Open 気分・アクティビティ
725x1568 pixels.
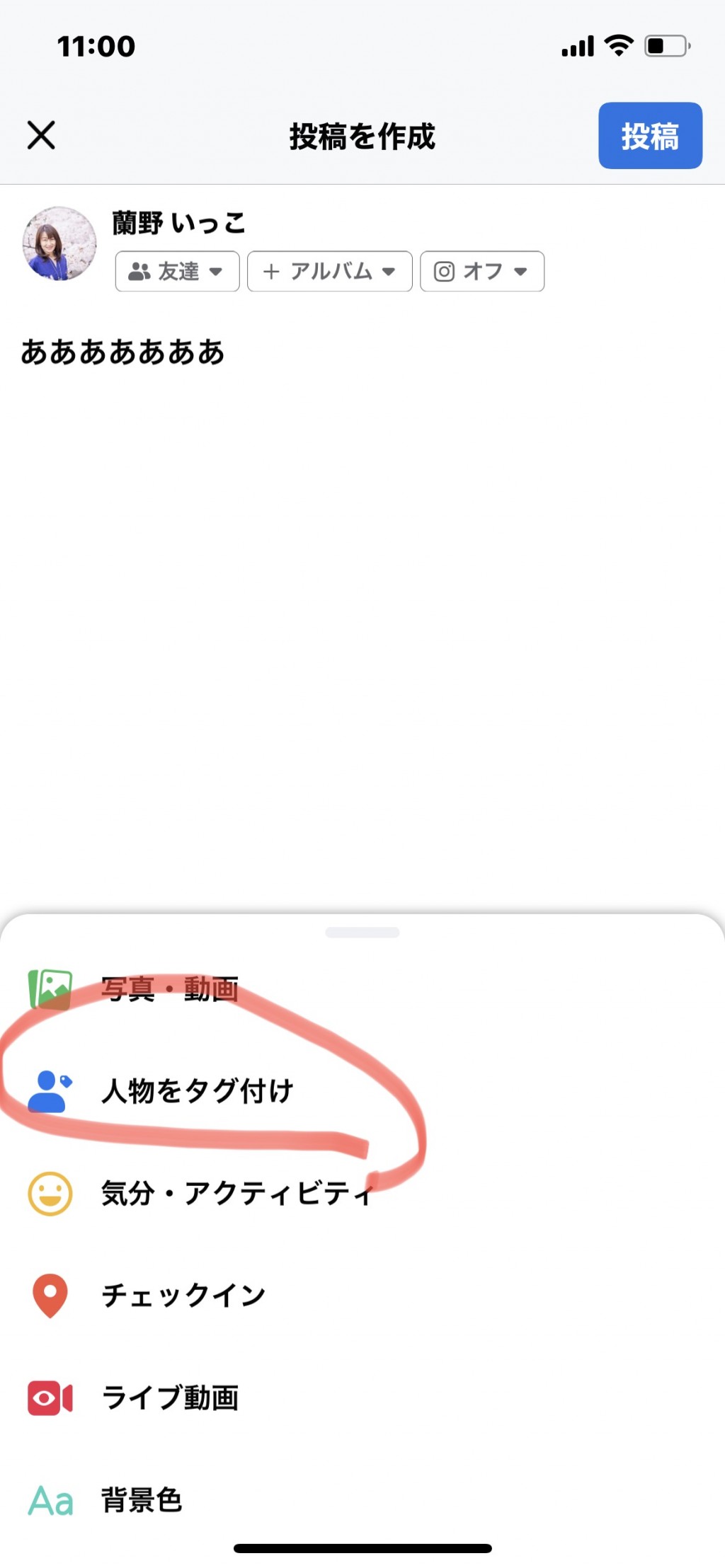[x=362, y=1194]
